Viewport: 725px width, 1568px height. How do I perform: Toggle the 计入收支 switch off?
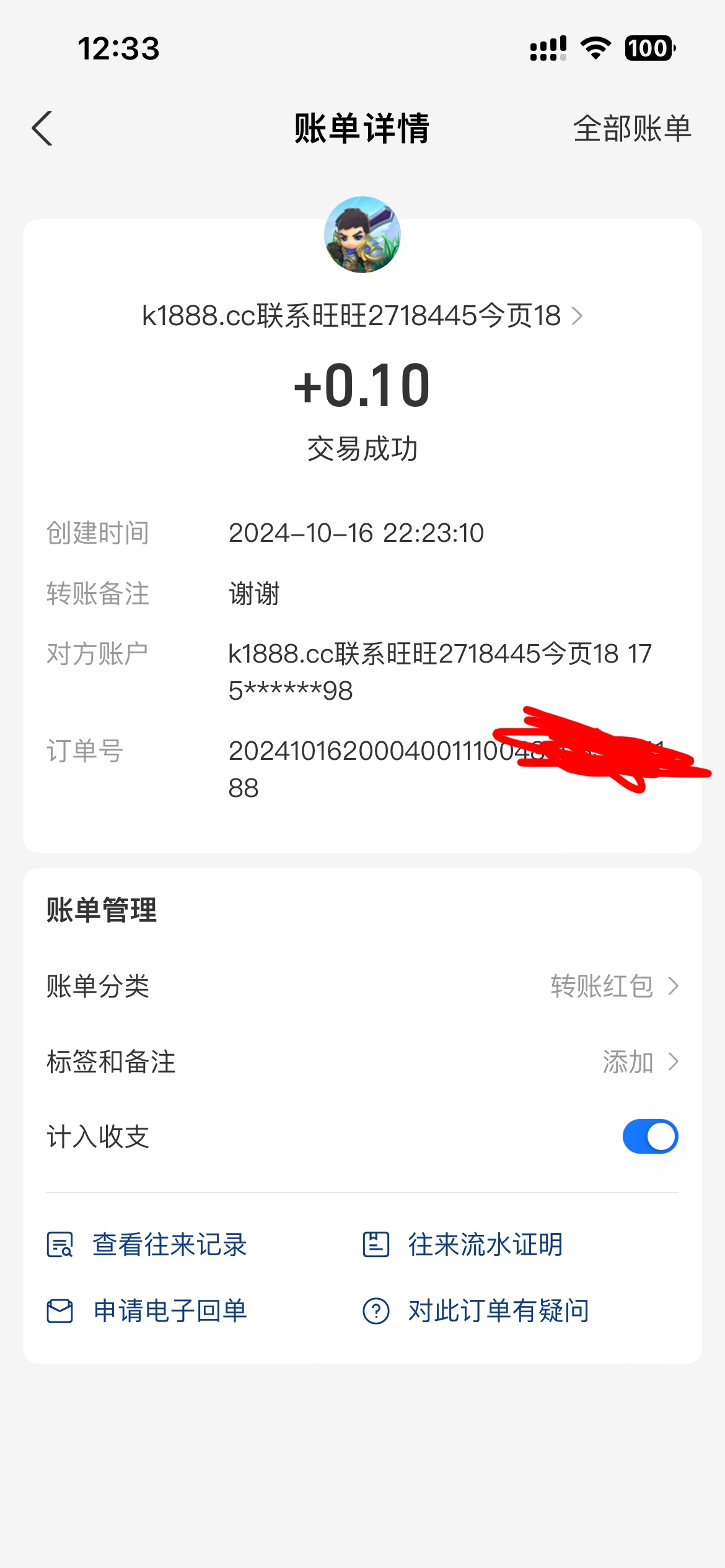click(650, 1136)
